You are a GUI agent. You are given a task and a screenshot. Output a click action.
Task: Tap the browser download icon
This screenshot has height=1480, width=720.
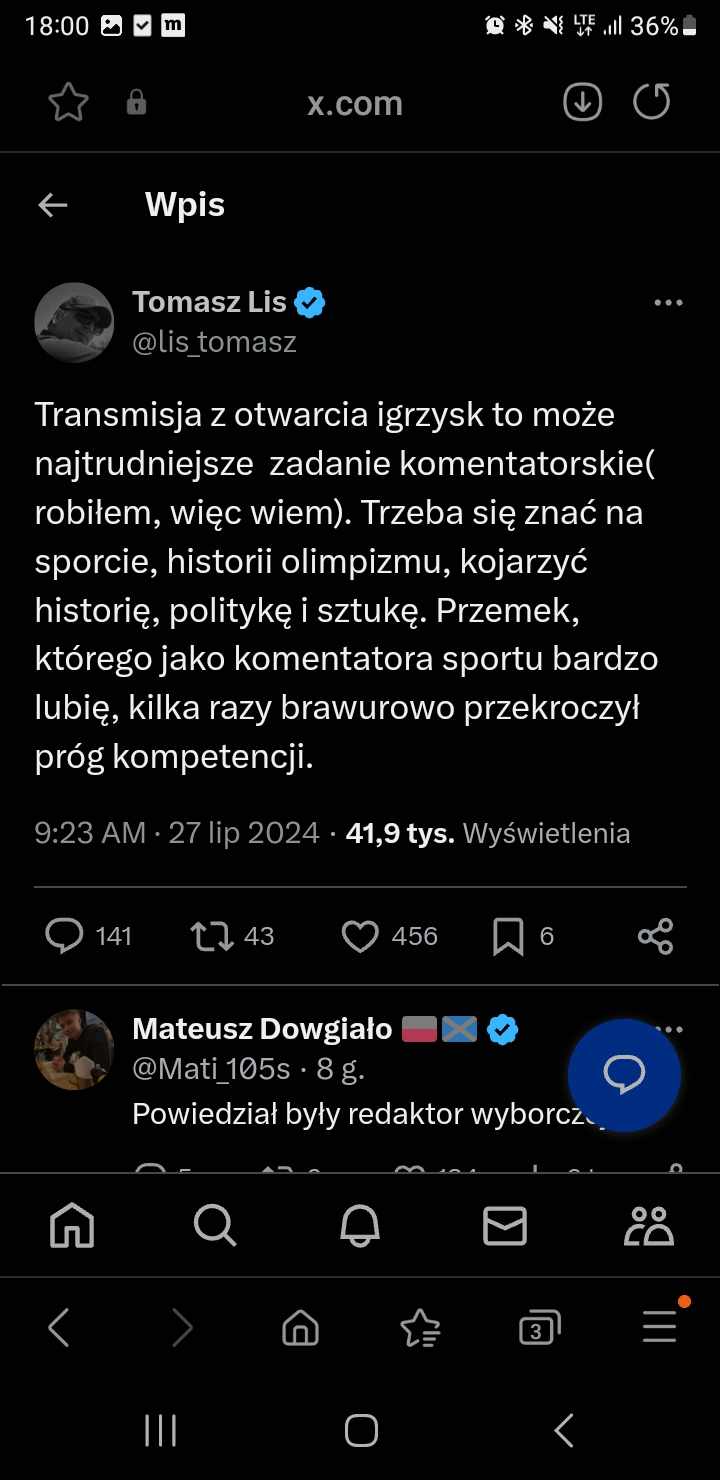[x=582, y=102]
